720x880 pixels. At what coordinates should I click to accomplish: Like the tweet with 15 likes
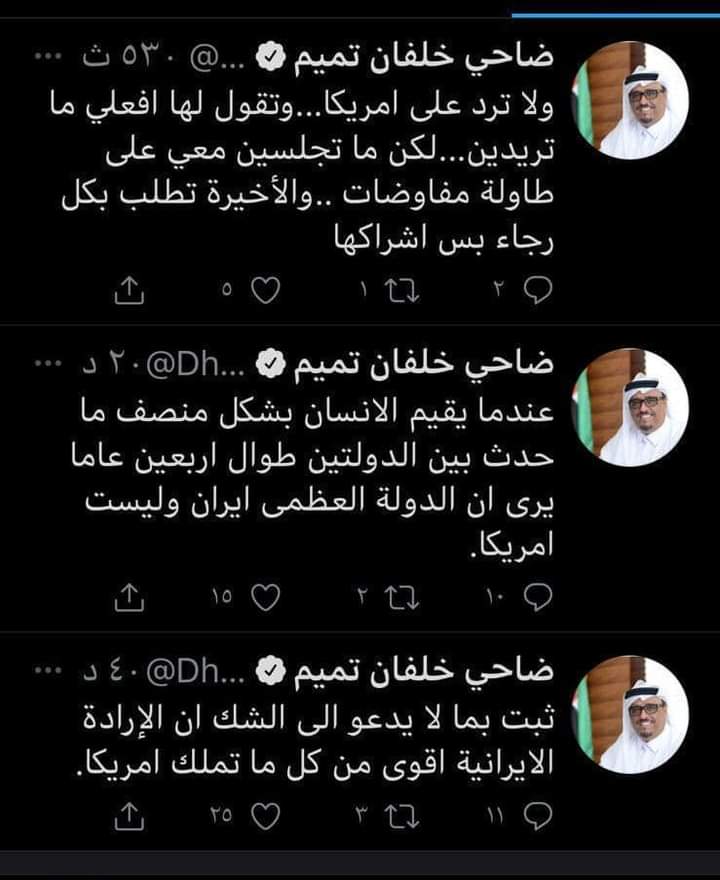265,597
